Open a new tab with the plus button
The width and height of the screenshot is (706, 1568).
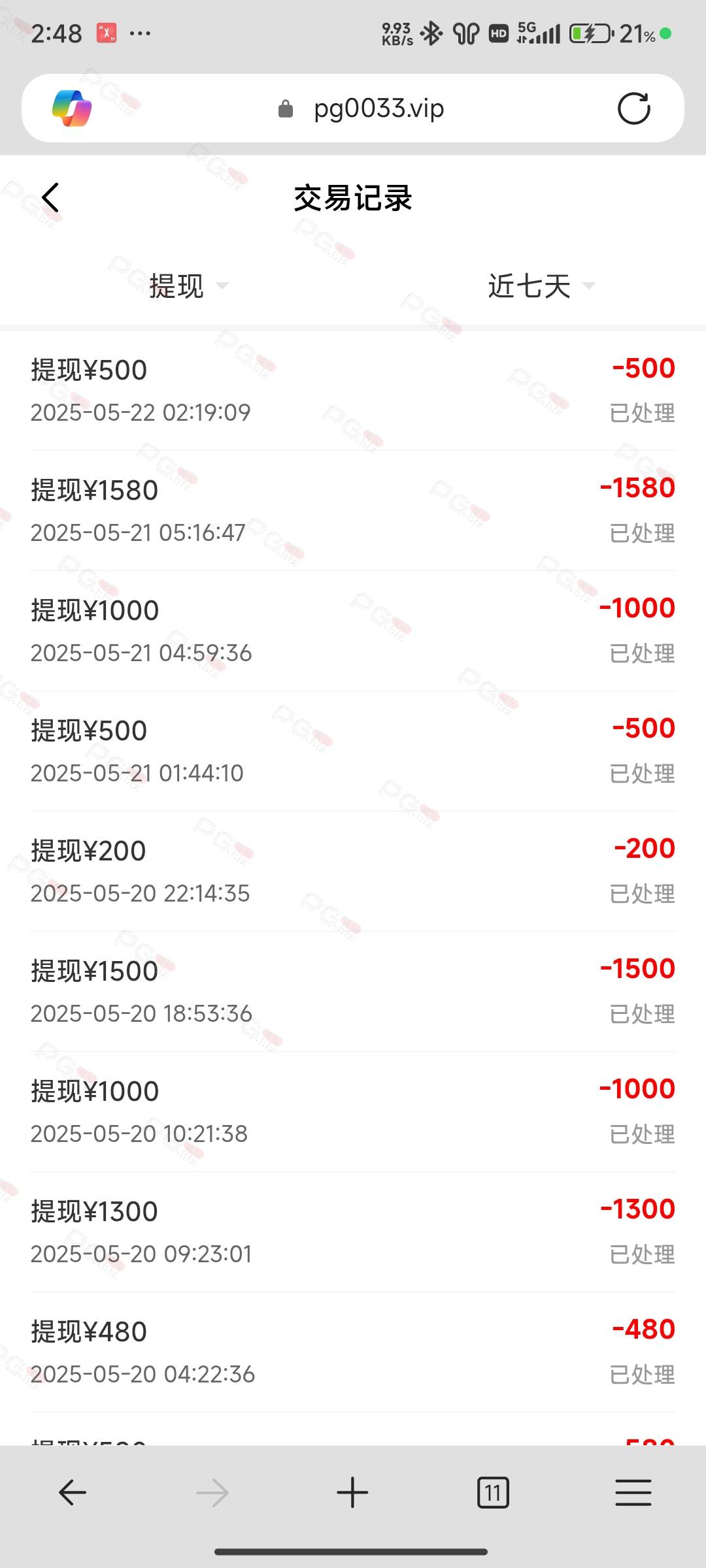(352, 1493)
